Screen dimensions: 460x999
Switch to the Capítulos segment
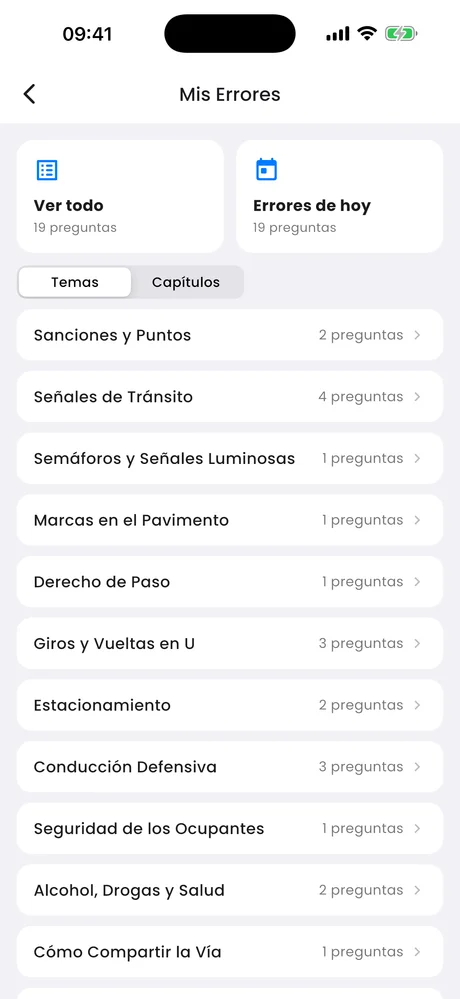coord(186,282)
